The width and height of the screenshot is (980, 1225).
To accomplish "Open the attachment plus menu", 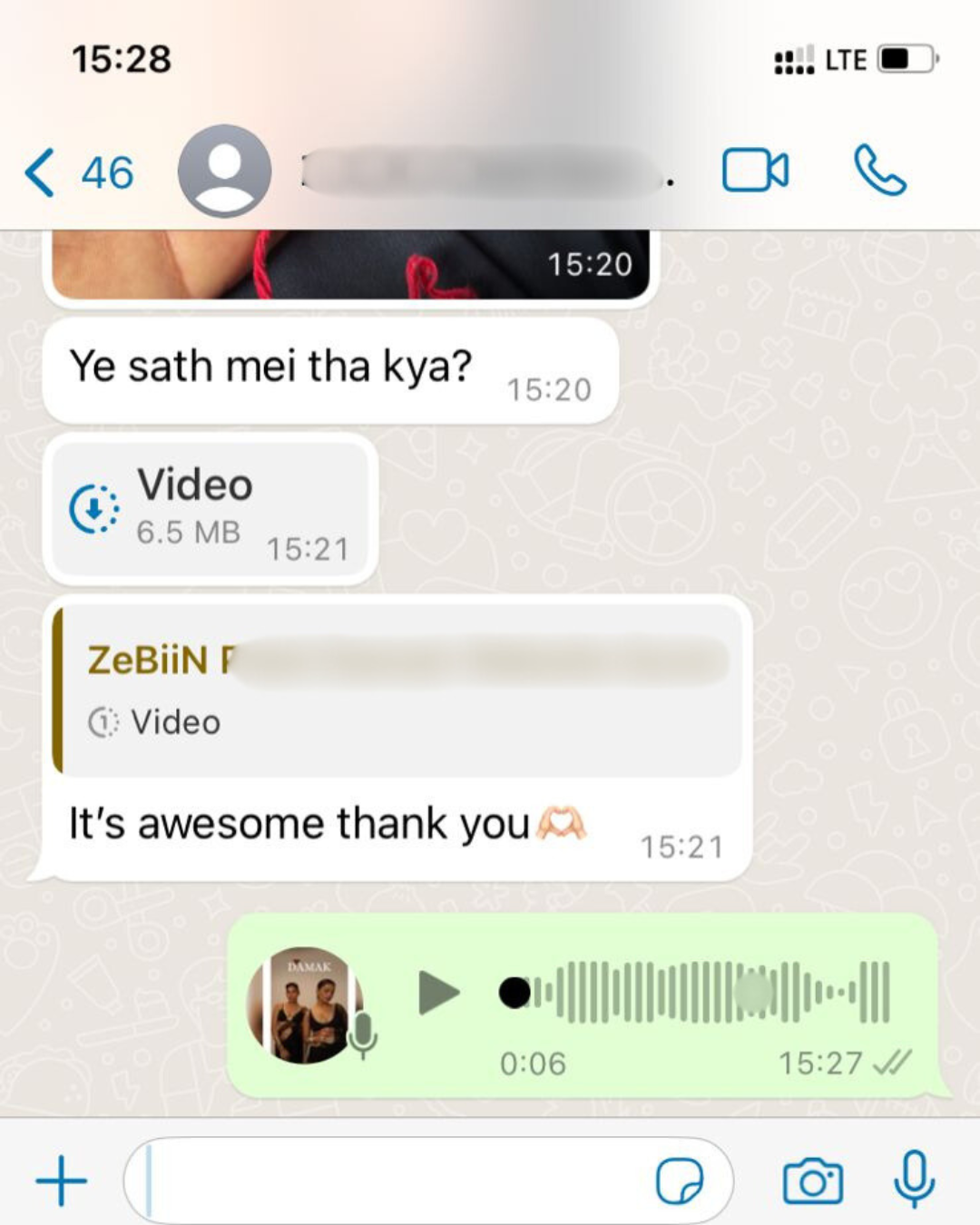I will (x=61, y=1181).
